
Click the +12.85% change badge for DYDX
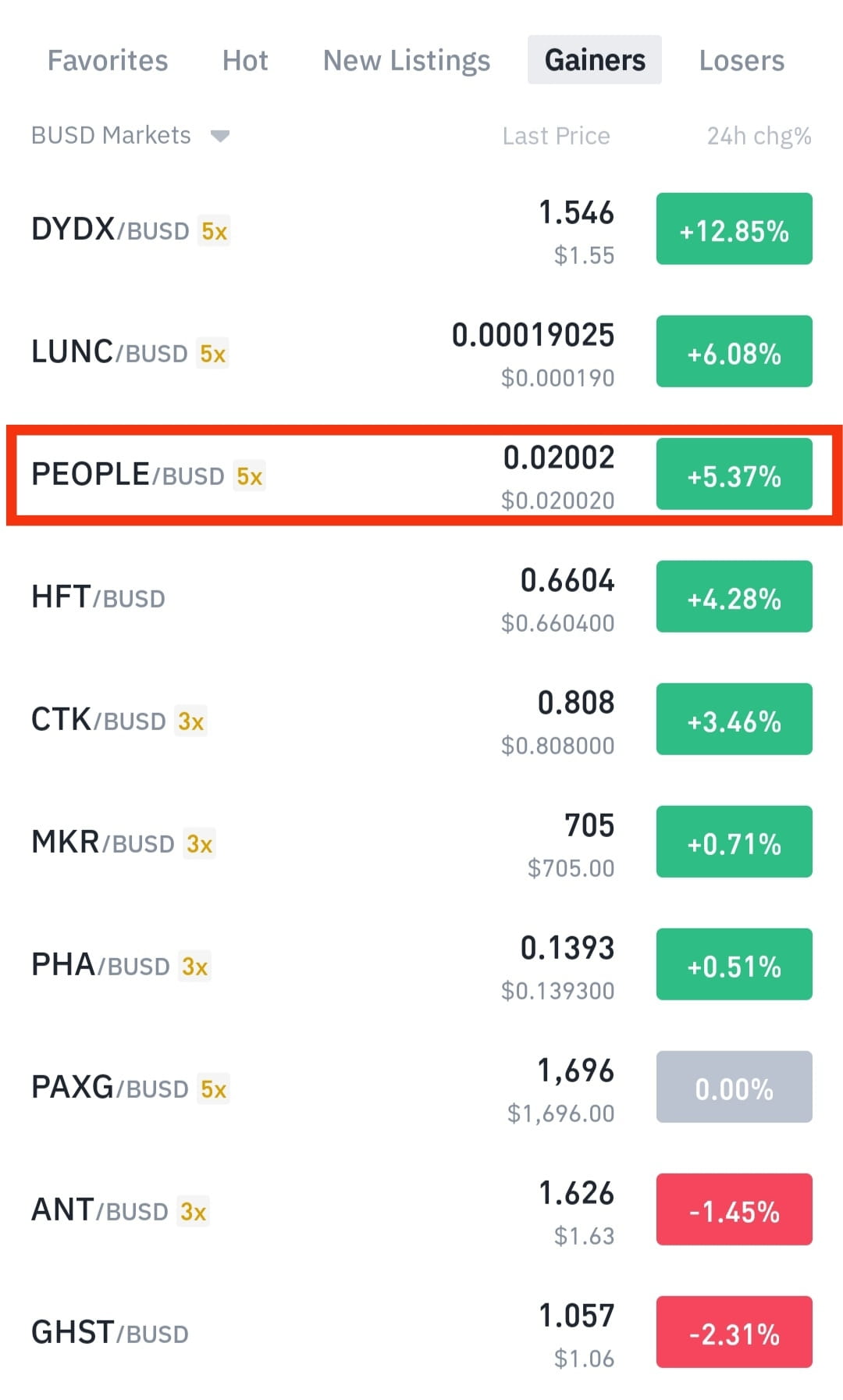(x=734, y=230)
